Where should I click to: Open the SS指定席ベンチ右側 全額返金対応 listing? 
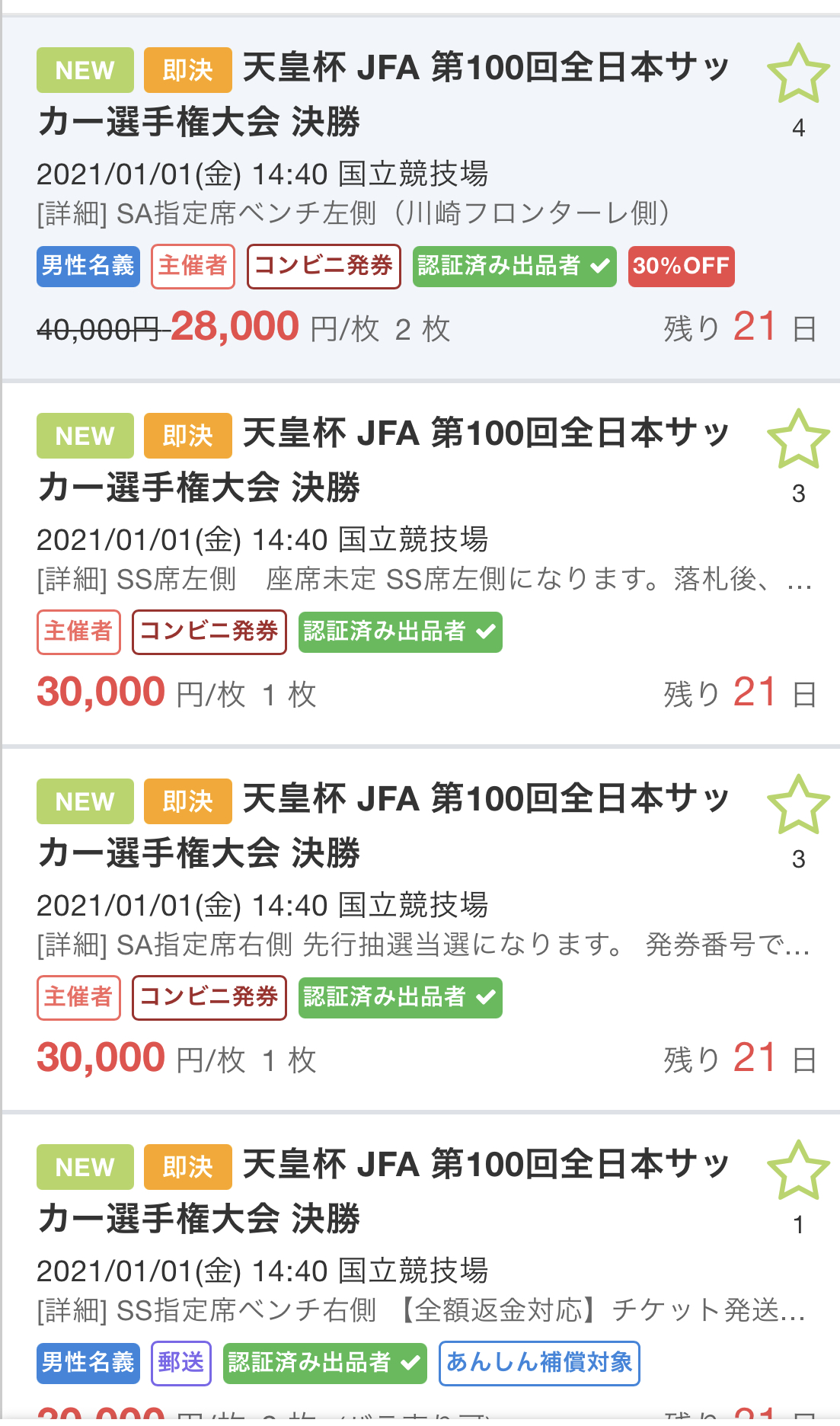pyautogui.click(x=420, y=1270)
